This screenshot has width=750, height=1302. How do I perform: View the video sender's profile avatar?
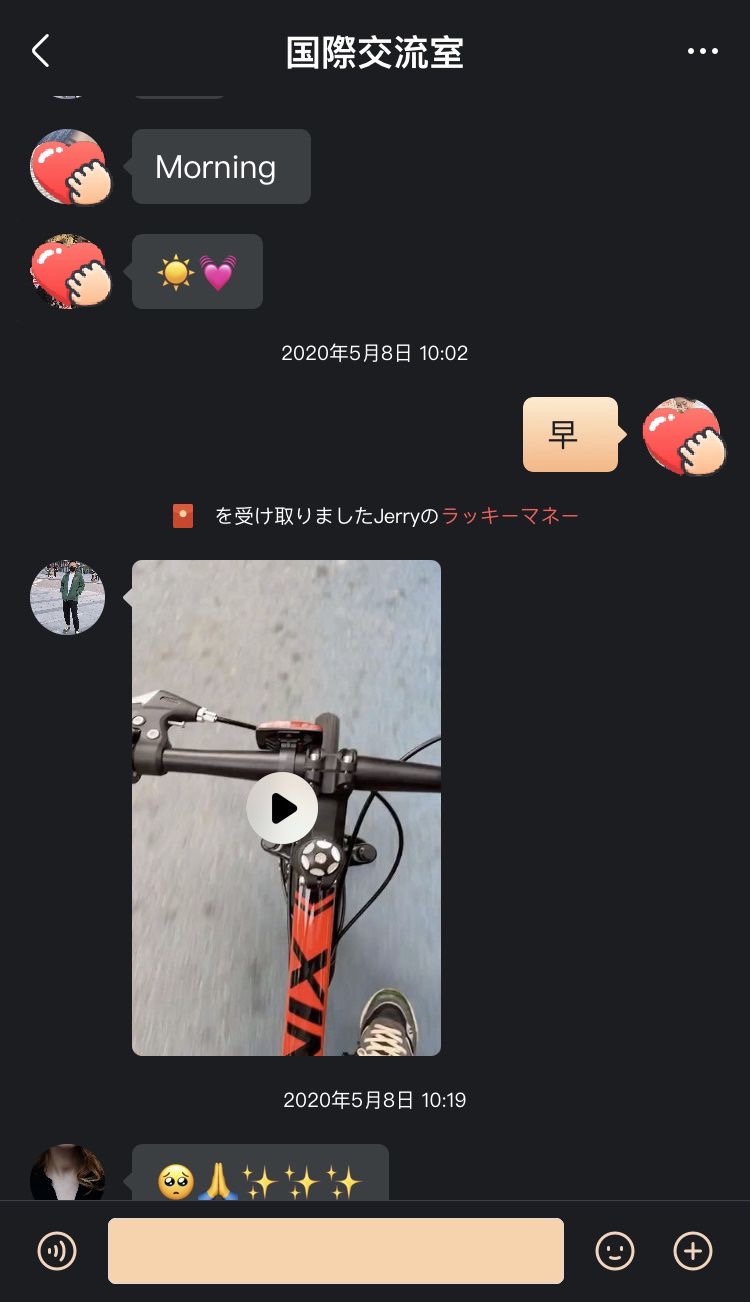click(67, 597)
